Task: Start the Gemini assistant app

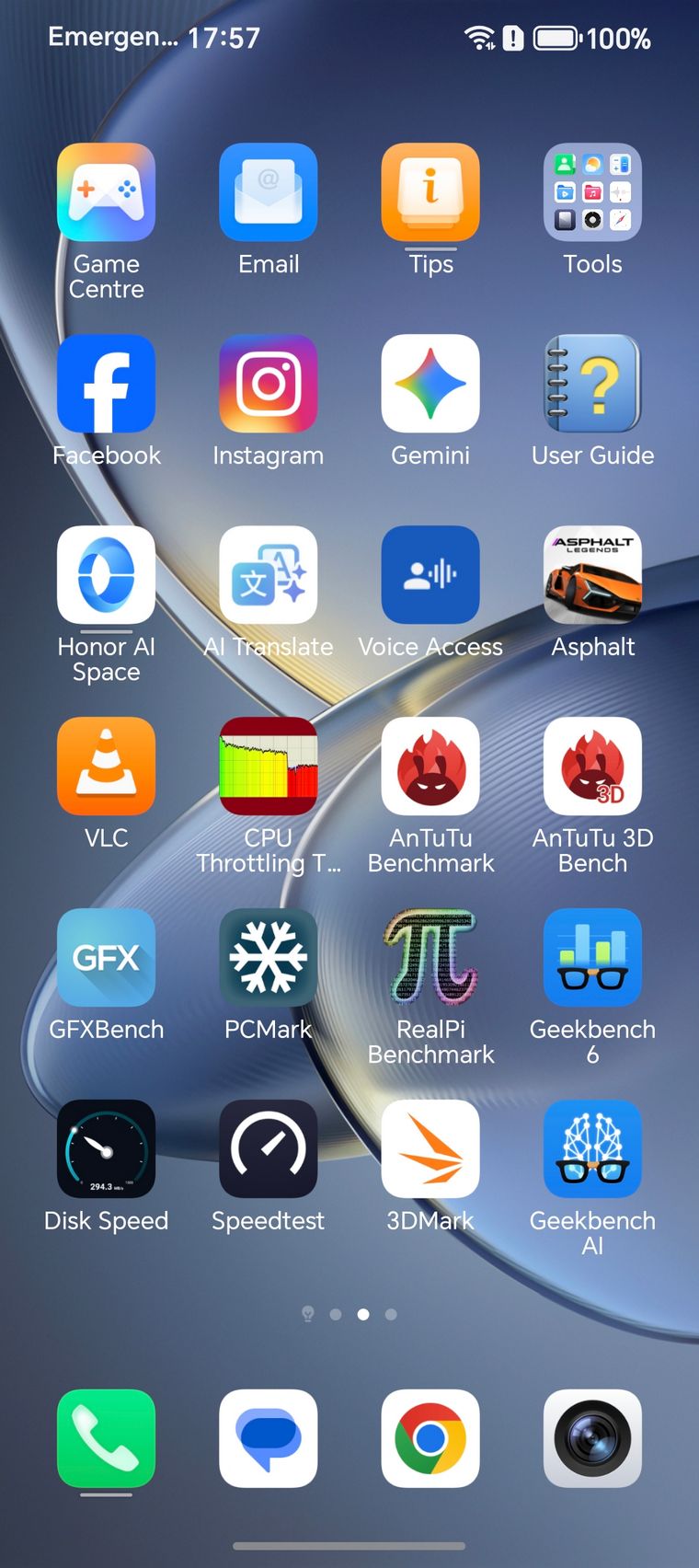Action: [x=430, y=384]
